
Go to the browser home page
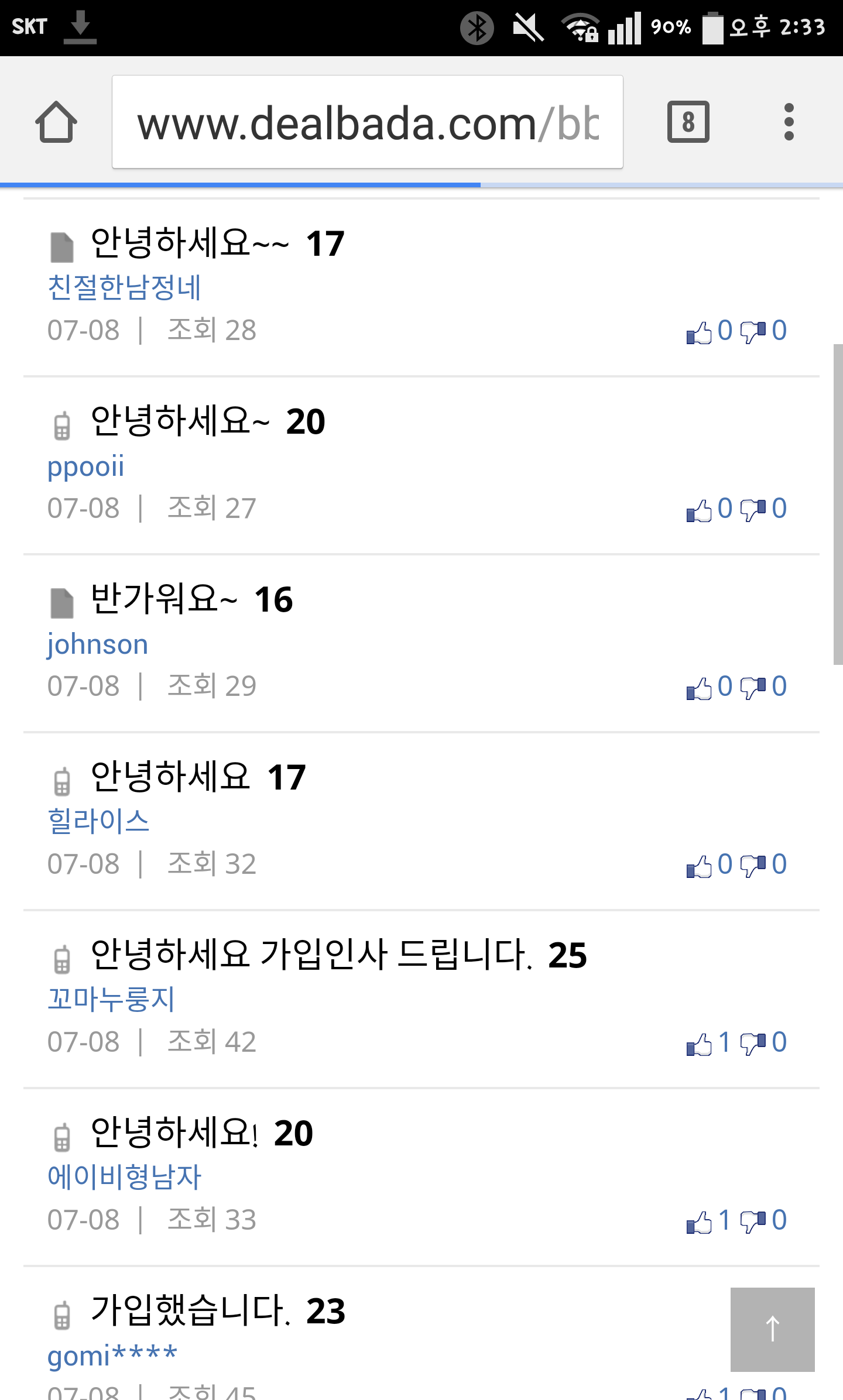click(x=56, y=122)
